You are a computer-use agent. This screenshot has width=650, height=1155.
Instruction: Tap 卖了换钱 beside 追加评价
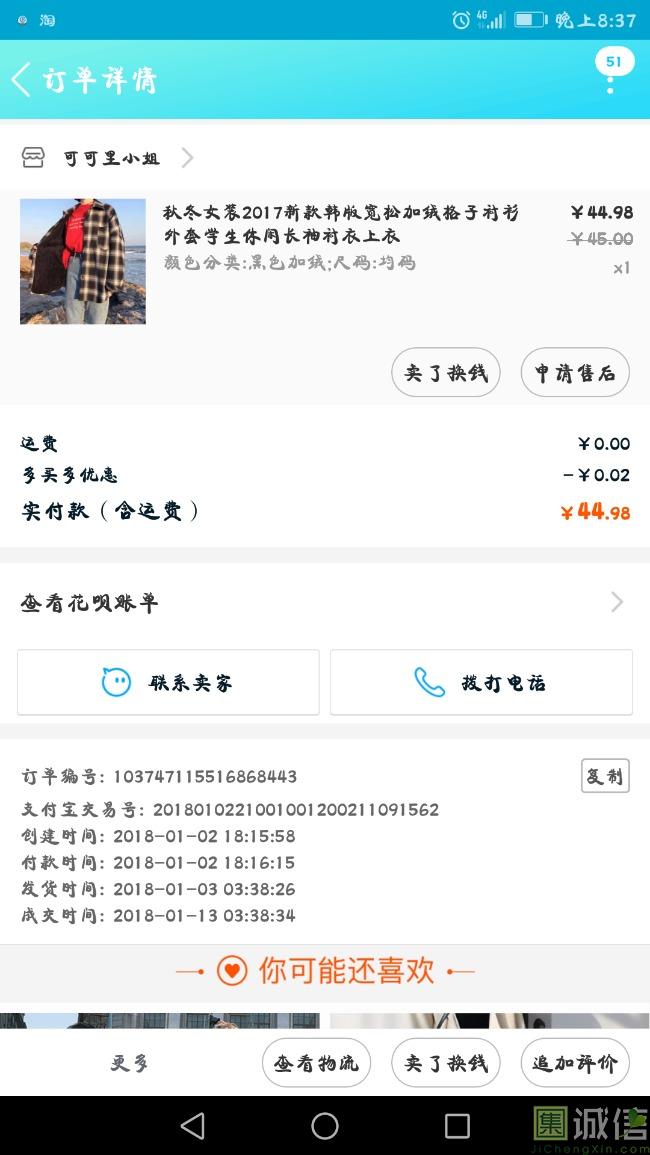coord(445,1063)
